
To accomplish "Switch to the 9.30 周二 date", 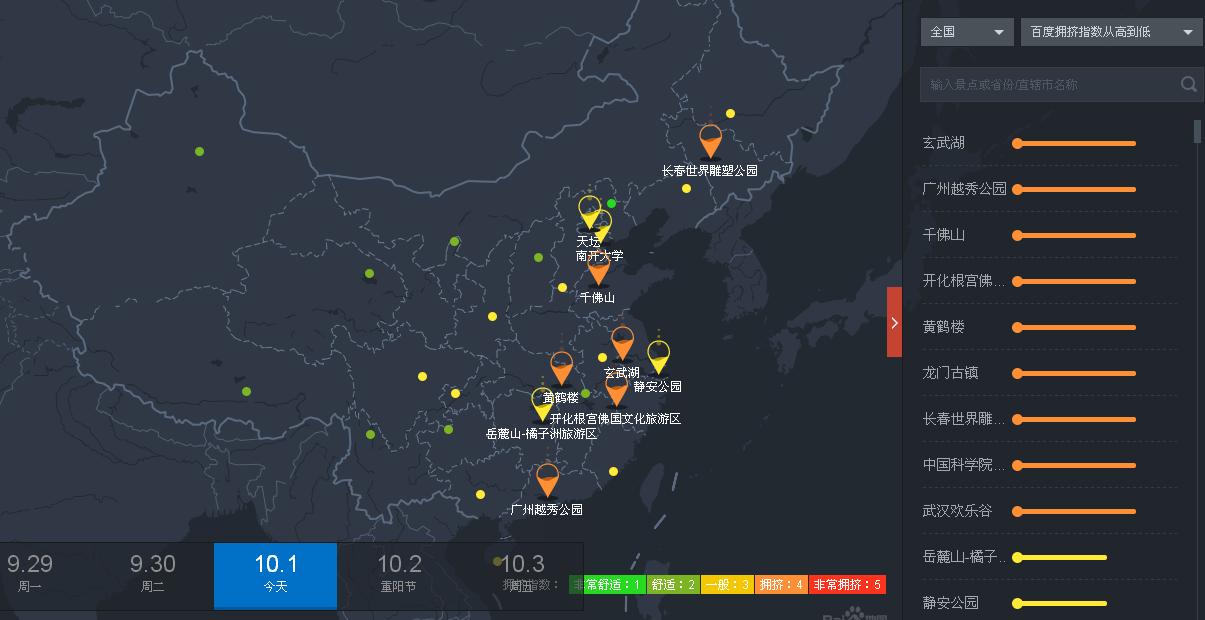I will pos(152,574).
